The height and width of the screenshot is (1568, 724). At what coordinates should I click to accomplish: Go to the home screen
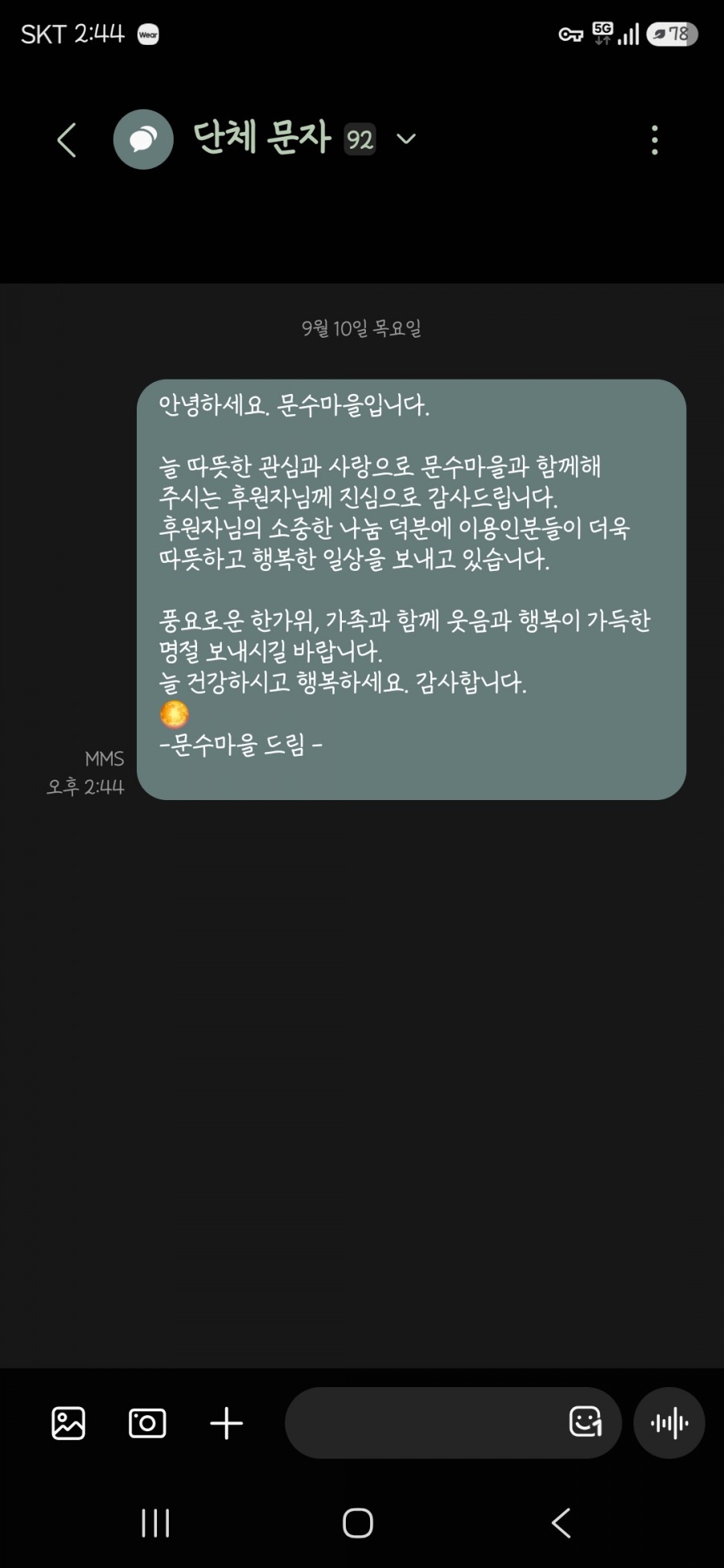tap(358, 1523)
